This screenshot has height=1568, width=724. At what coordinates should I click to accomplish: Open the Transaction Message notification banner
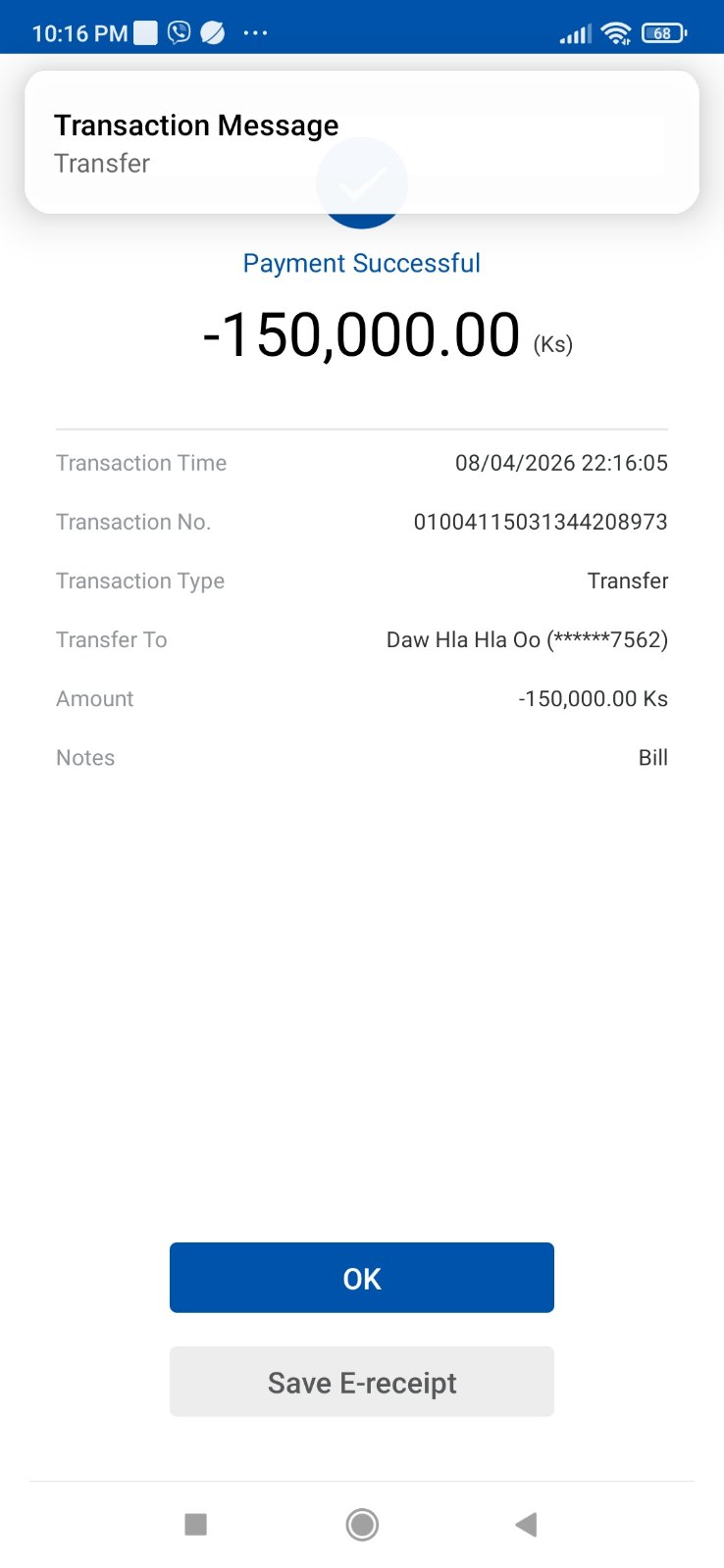361,143
